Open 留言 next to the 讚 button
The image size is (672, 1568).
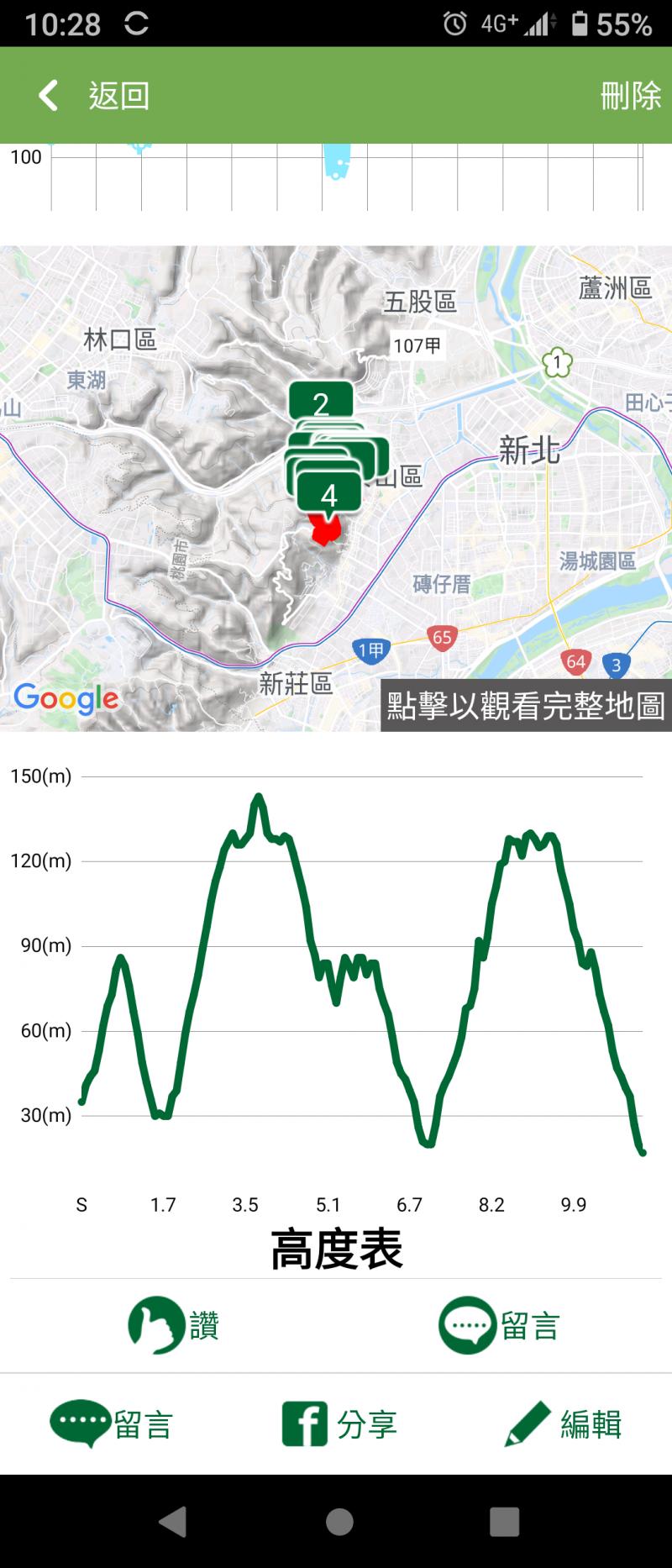[499, 1325]
